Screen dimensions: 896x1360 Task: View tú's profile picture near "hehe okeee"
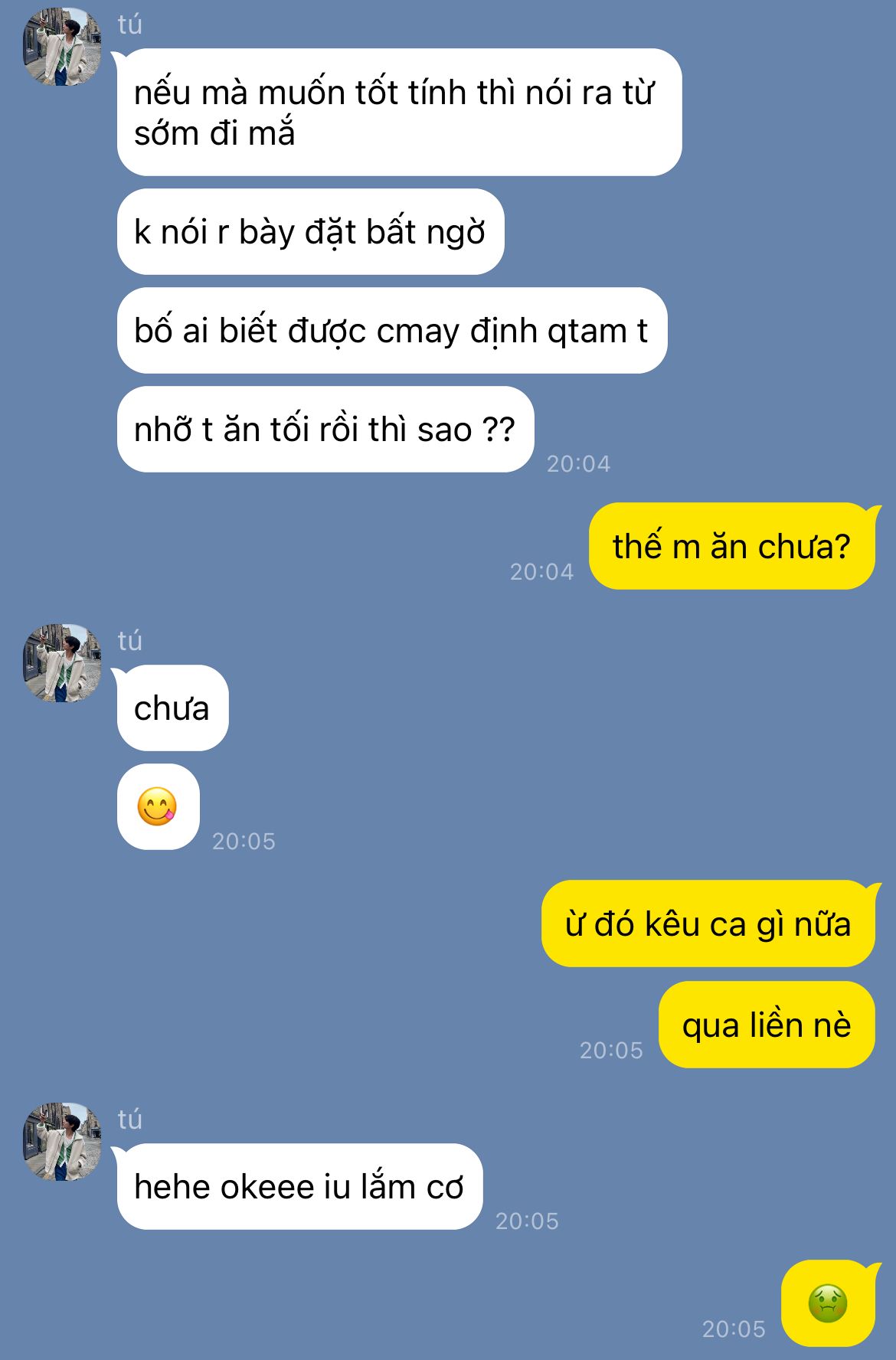tap(62, 1141)
